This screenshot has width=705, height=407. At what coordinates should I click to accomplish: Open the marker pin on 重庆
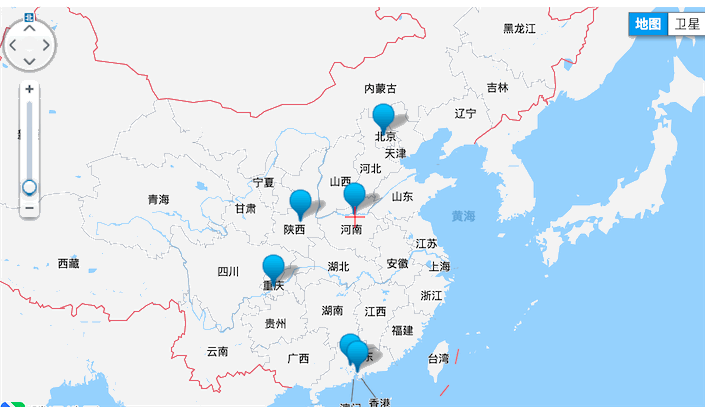coord(273,268)
